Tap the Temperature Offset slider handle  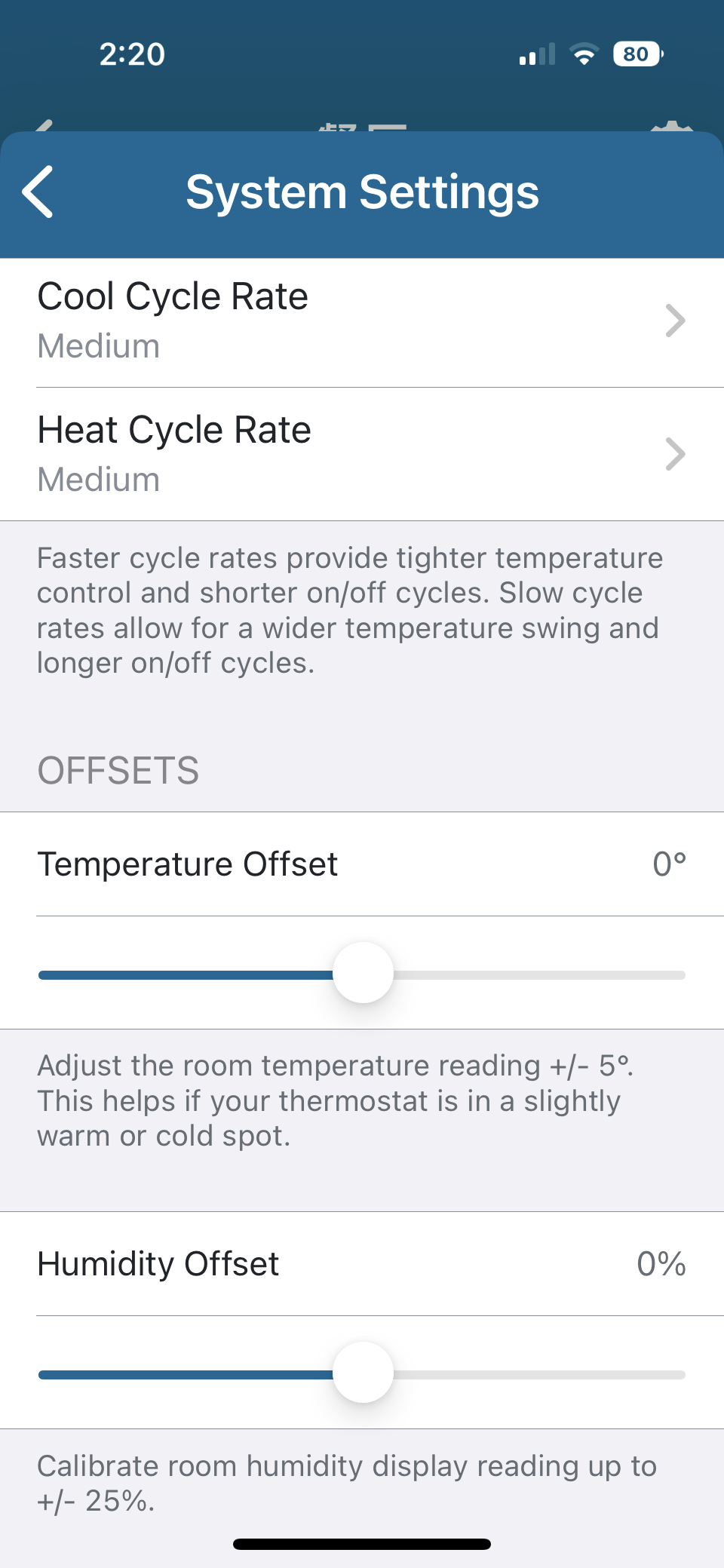tap(364, 973)
